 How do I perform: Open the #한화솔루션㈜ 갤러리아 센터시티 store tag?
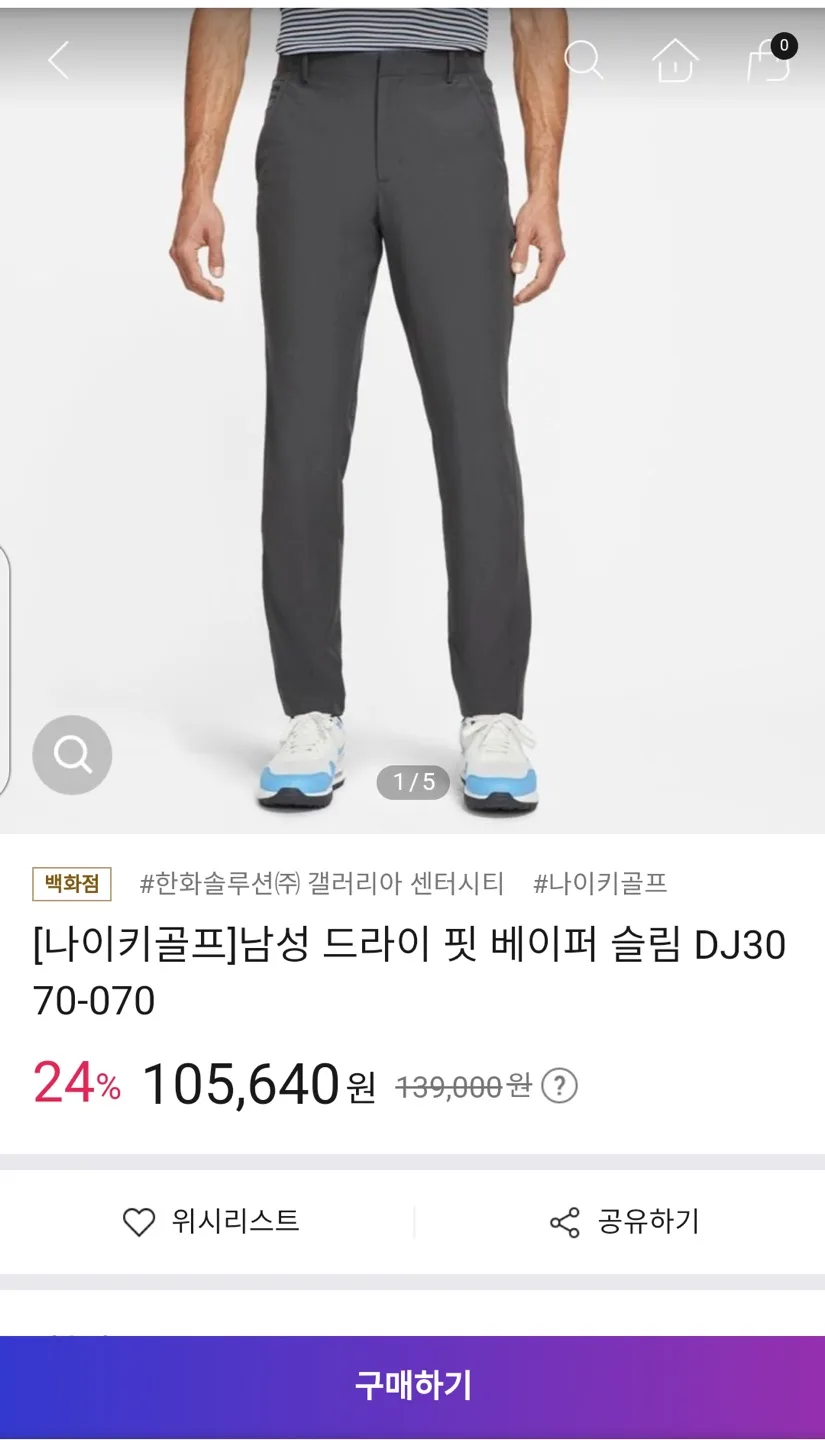click(x=322, y=883)
